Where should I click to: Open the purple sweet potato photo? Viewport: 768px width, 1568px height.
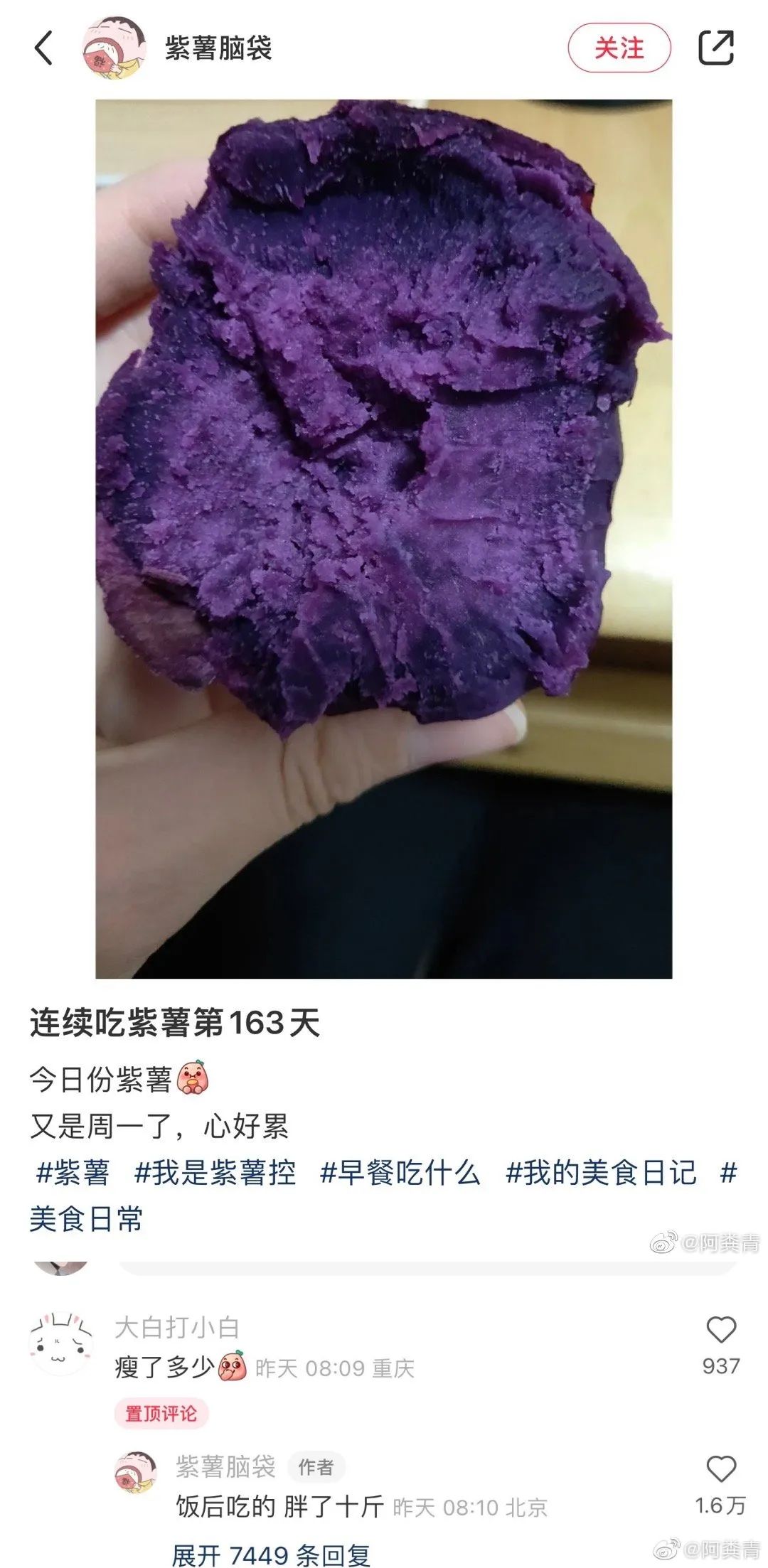coord(384,539)
